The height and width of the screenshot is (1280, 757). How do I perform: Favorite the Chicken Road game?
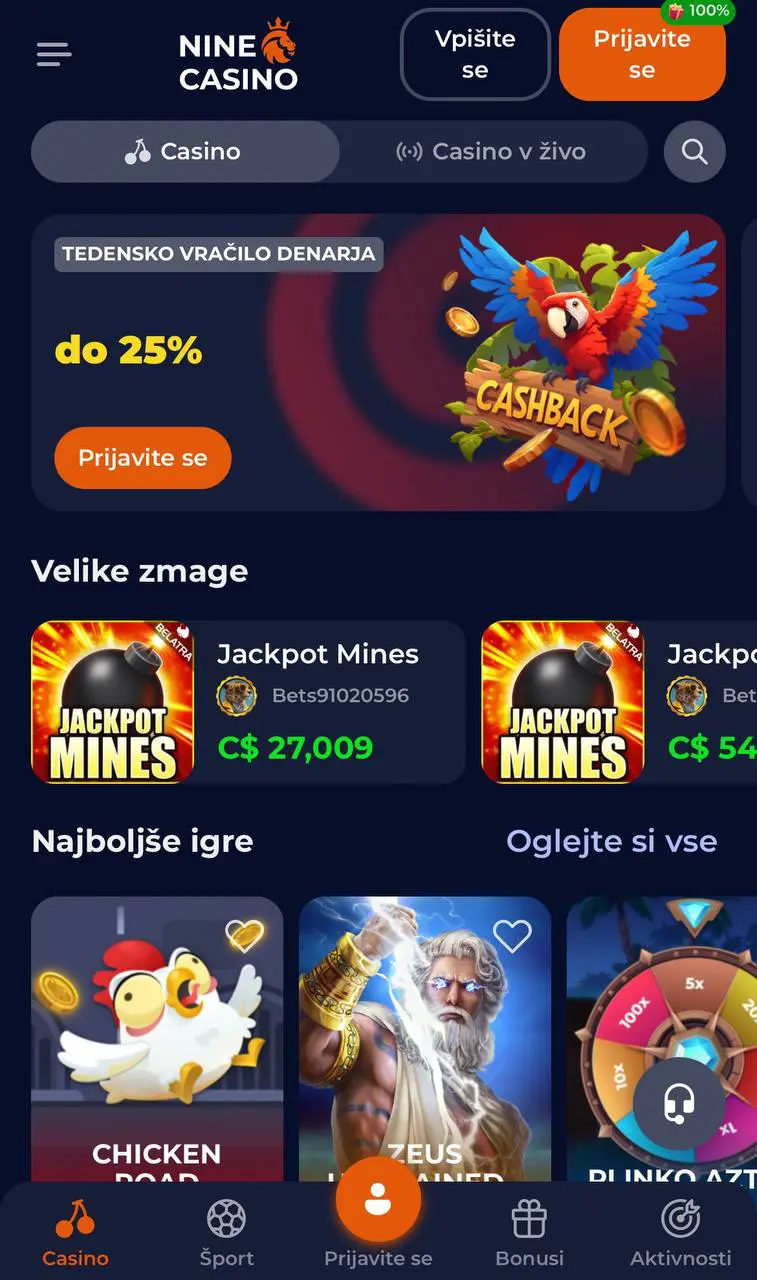click(244, 935)
